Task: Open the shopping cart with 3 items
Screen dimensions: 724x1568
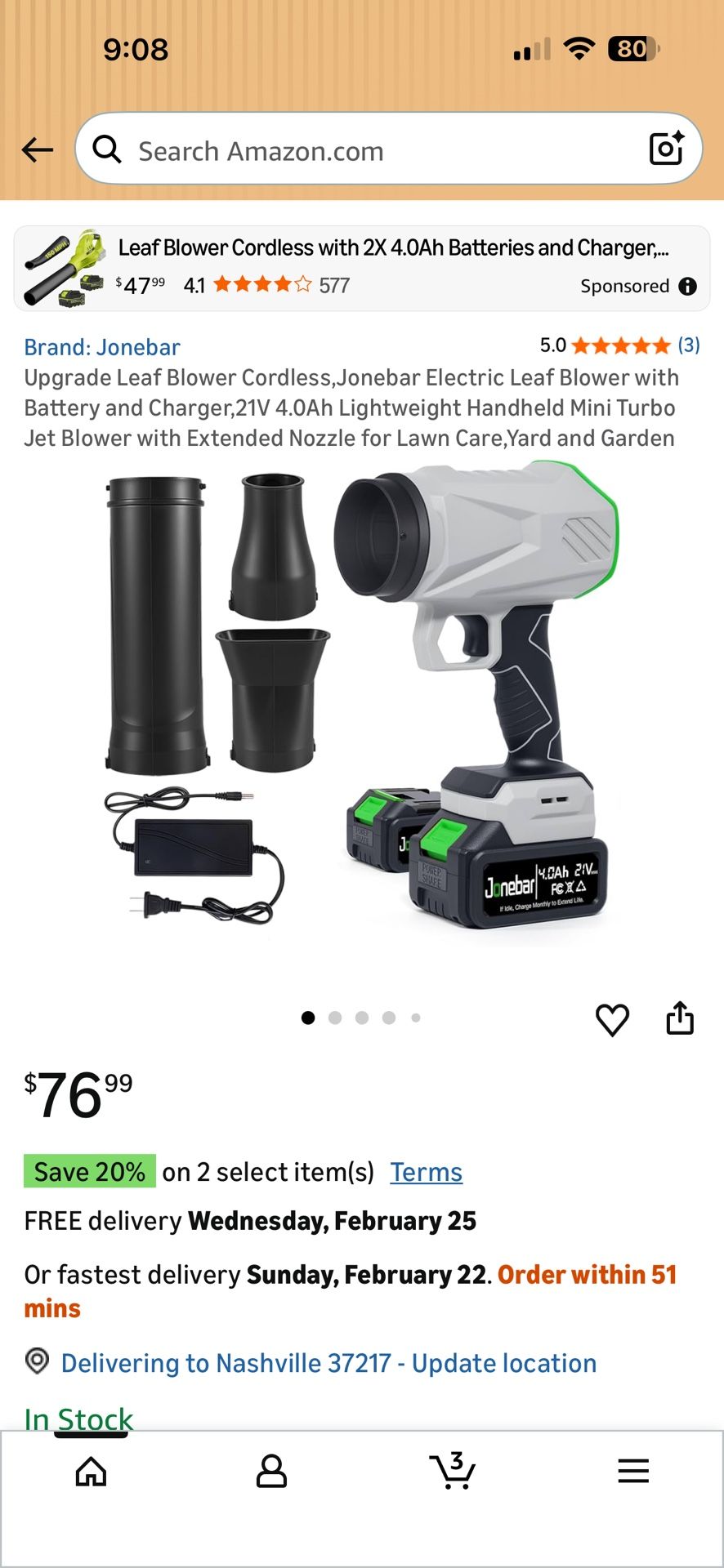Action: 452,1471
